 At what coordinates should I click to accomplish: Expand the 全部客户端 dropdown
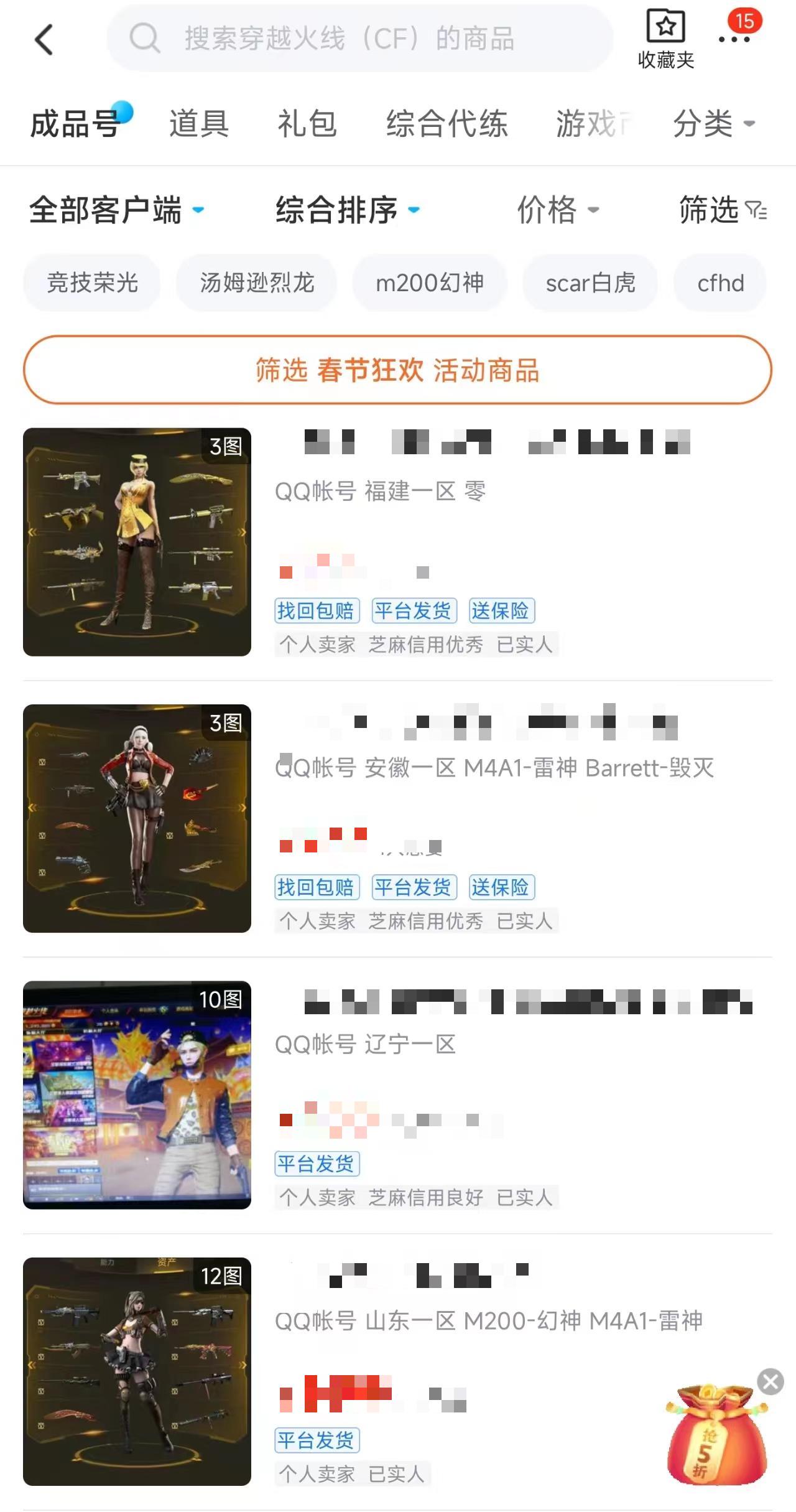pos(116,210)
